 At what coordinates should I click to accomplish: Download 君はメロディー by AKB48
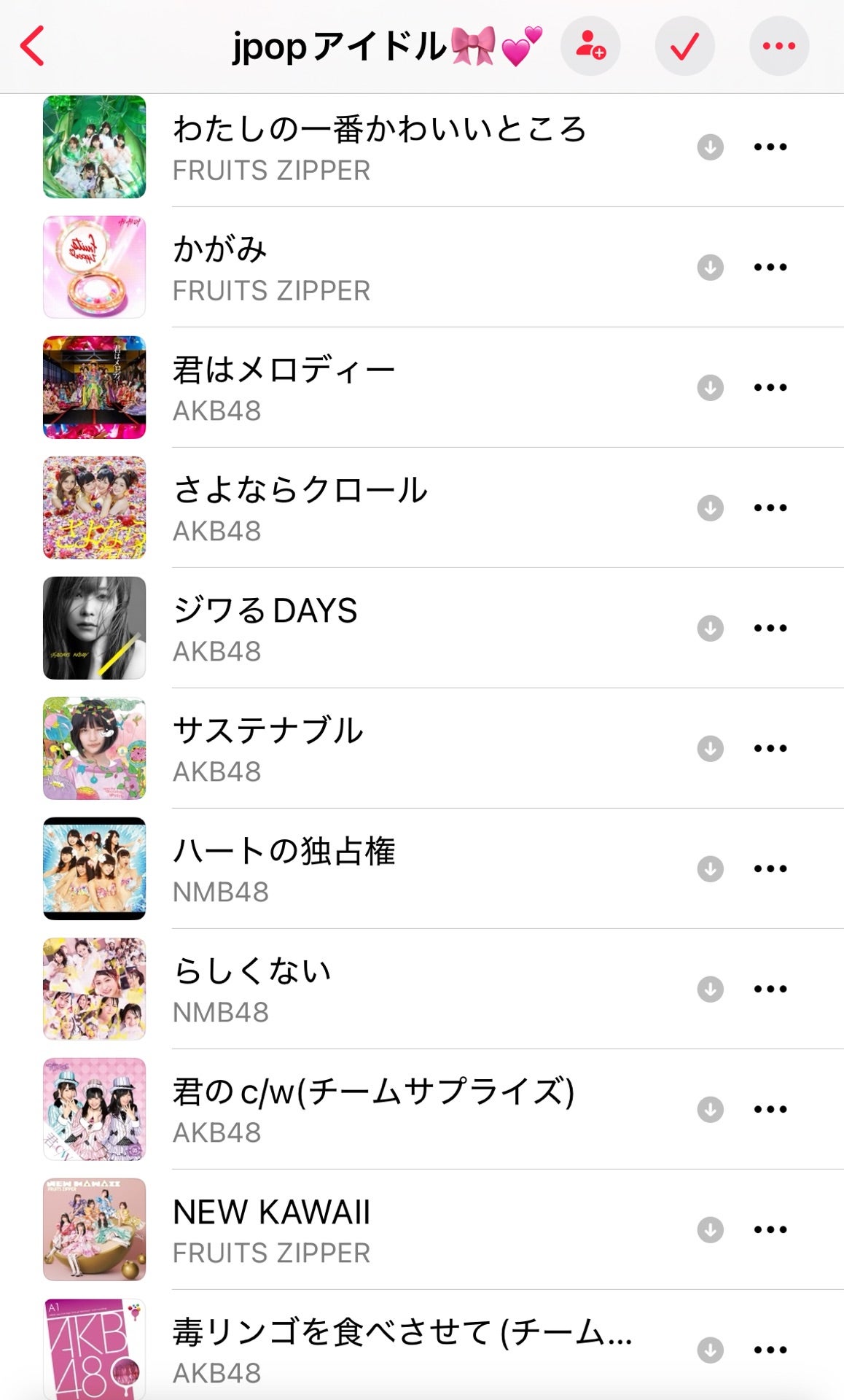click(x=710, y=387)
